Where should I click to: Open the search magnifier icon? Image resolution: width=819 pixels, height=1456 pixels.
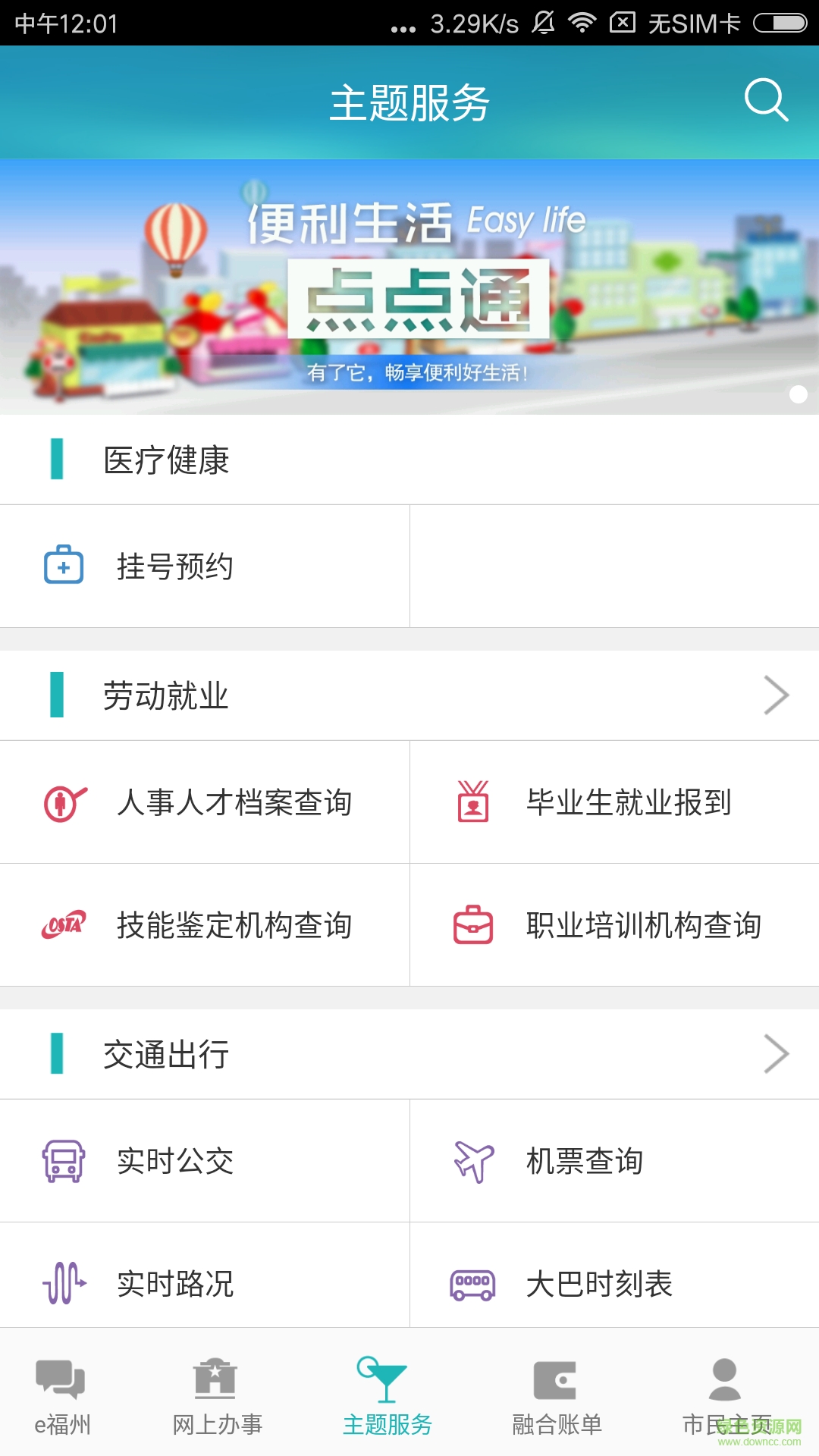click(x=767, y=101)
